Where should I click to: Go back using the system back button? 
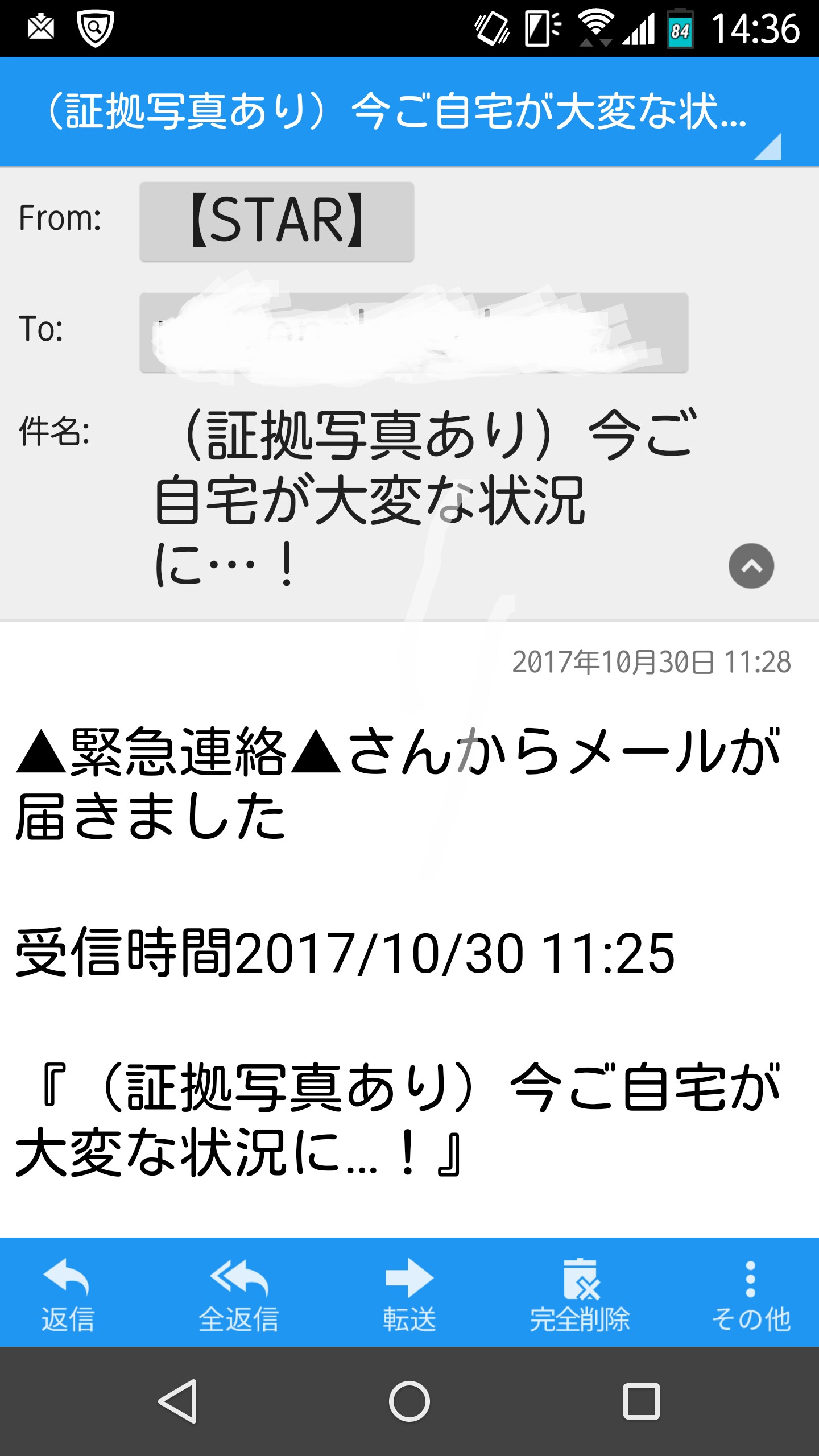coord(178,1401)
